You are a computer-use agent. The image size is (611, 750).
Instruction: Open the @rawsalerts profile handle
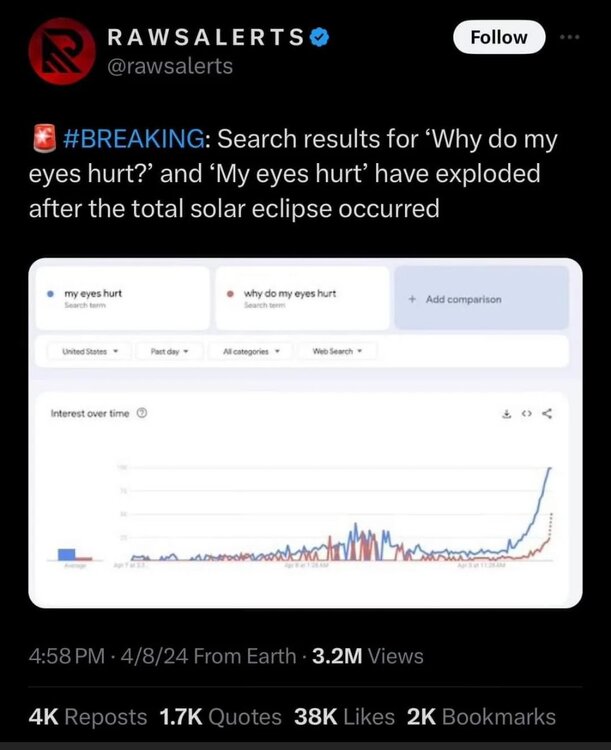(x=169, y=66)
